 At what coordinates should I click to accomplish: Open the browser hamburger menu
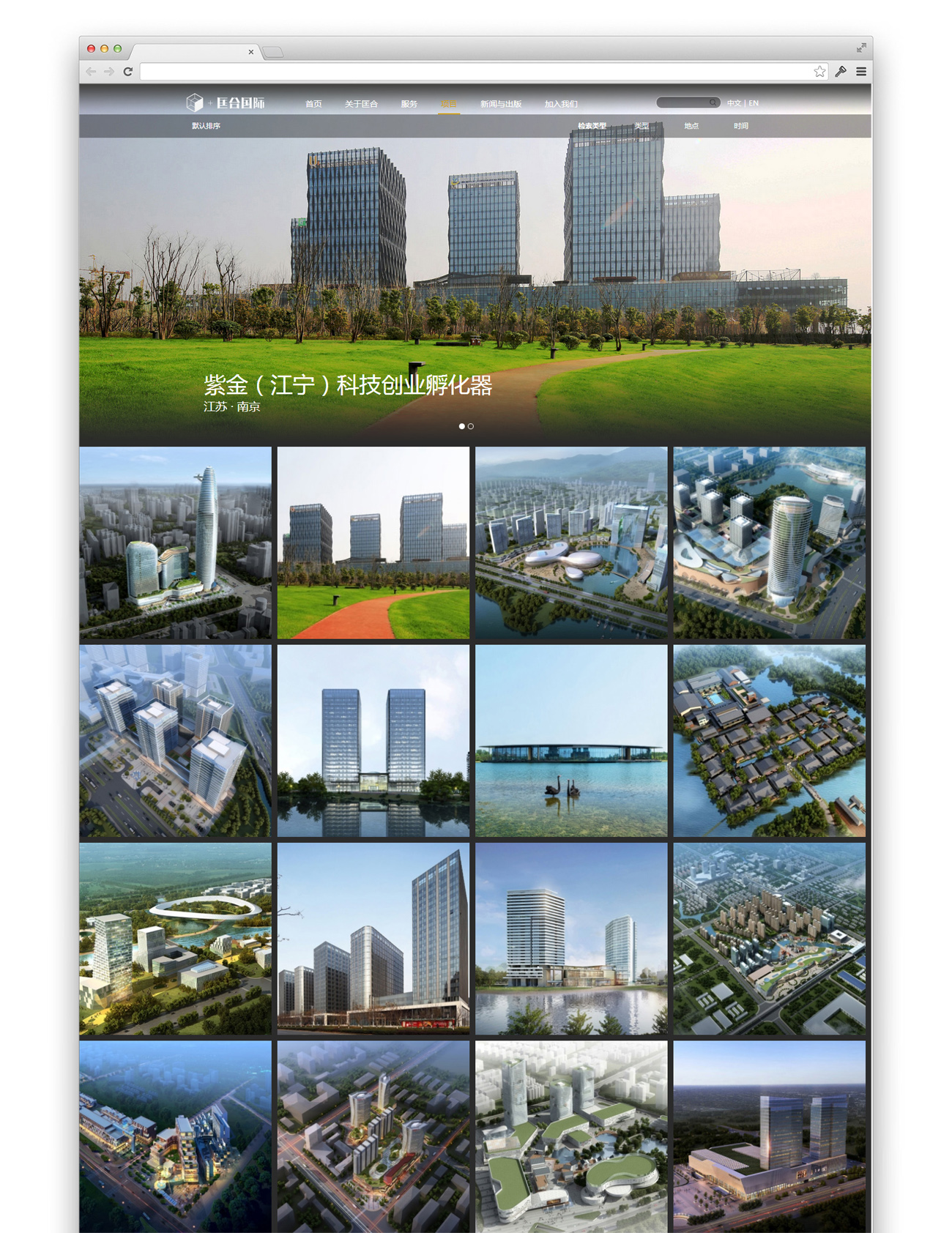point(861,72)
